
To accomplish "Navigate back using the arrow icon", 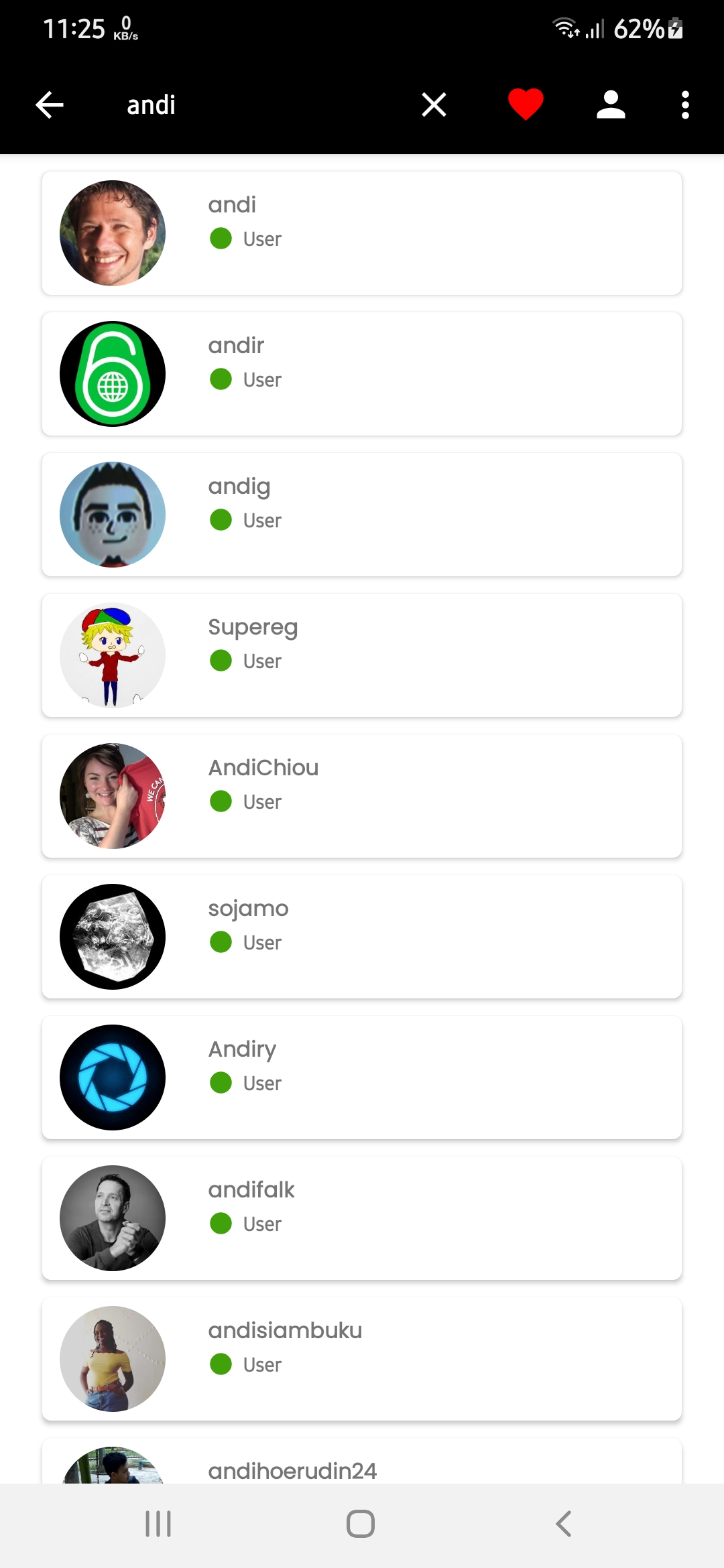I will click(x=49, y=104).
